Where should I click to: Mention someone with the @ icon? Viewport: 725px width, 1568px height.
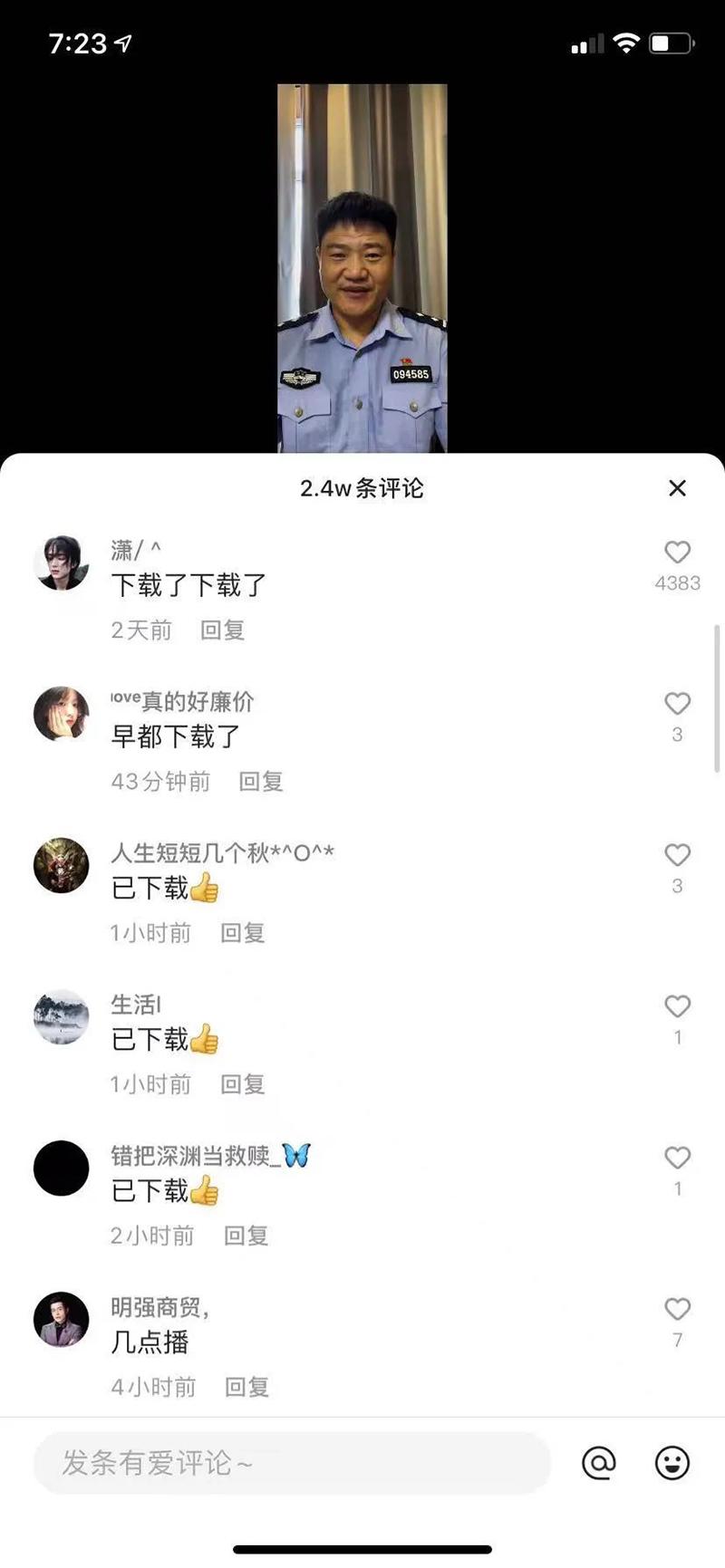tap(598, 1463)
